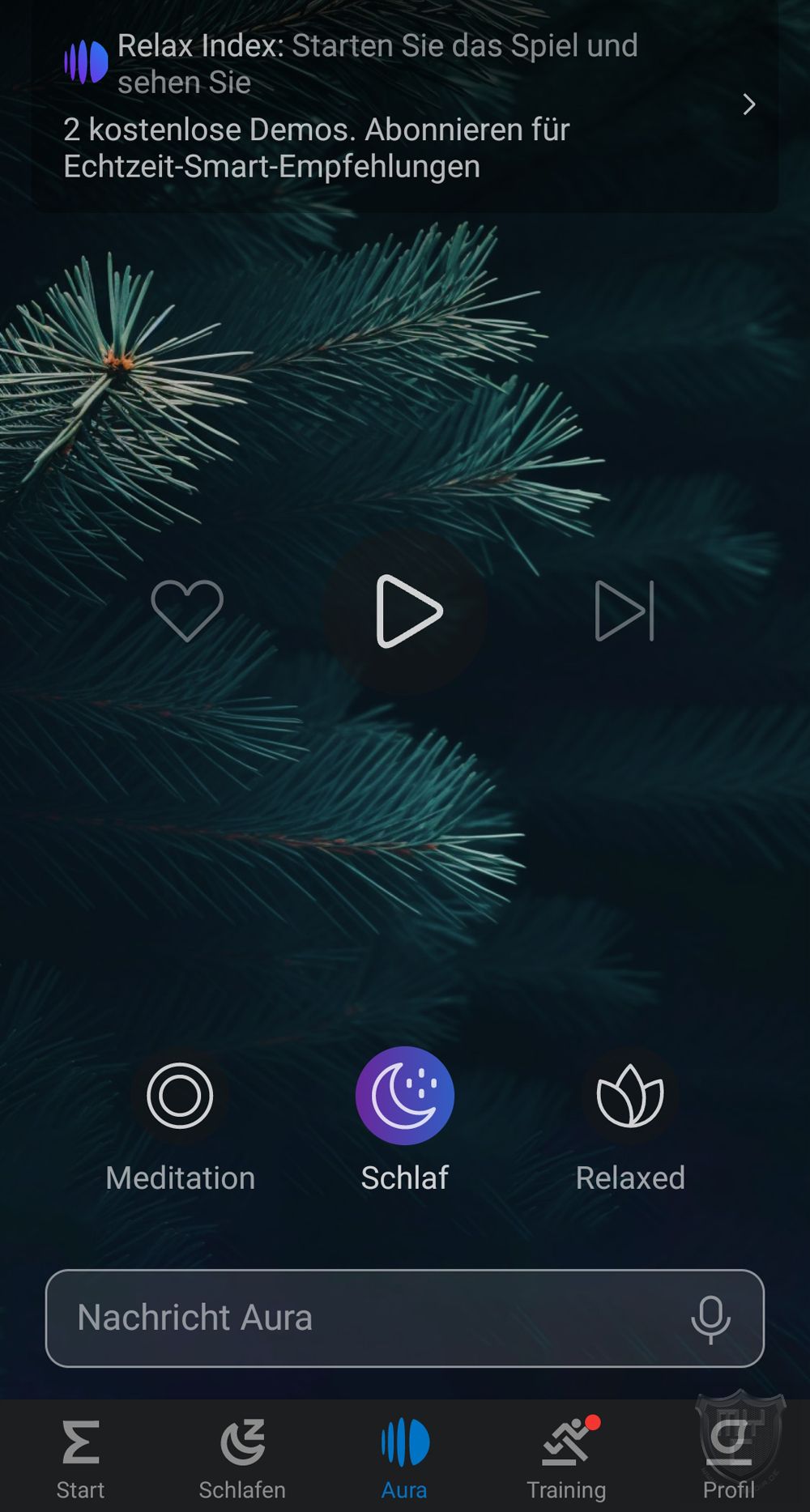Open the Aura tab

(x=404, y=1458)
